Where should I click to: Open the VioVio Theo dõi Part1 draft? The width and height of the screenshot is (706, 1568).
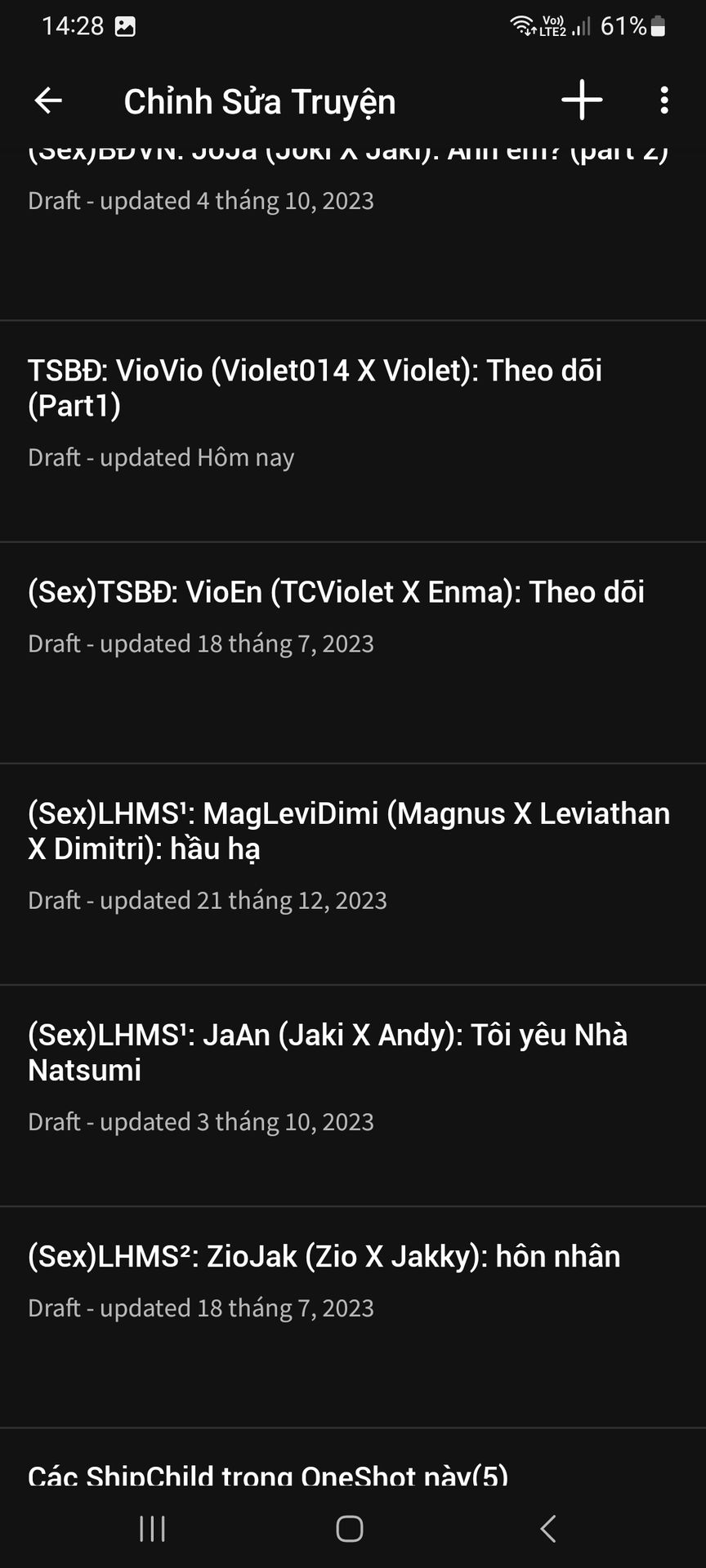pos(353,431)
